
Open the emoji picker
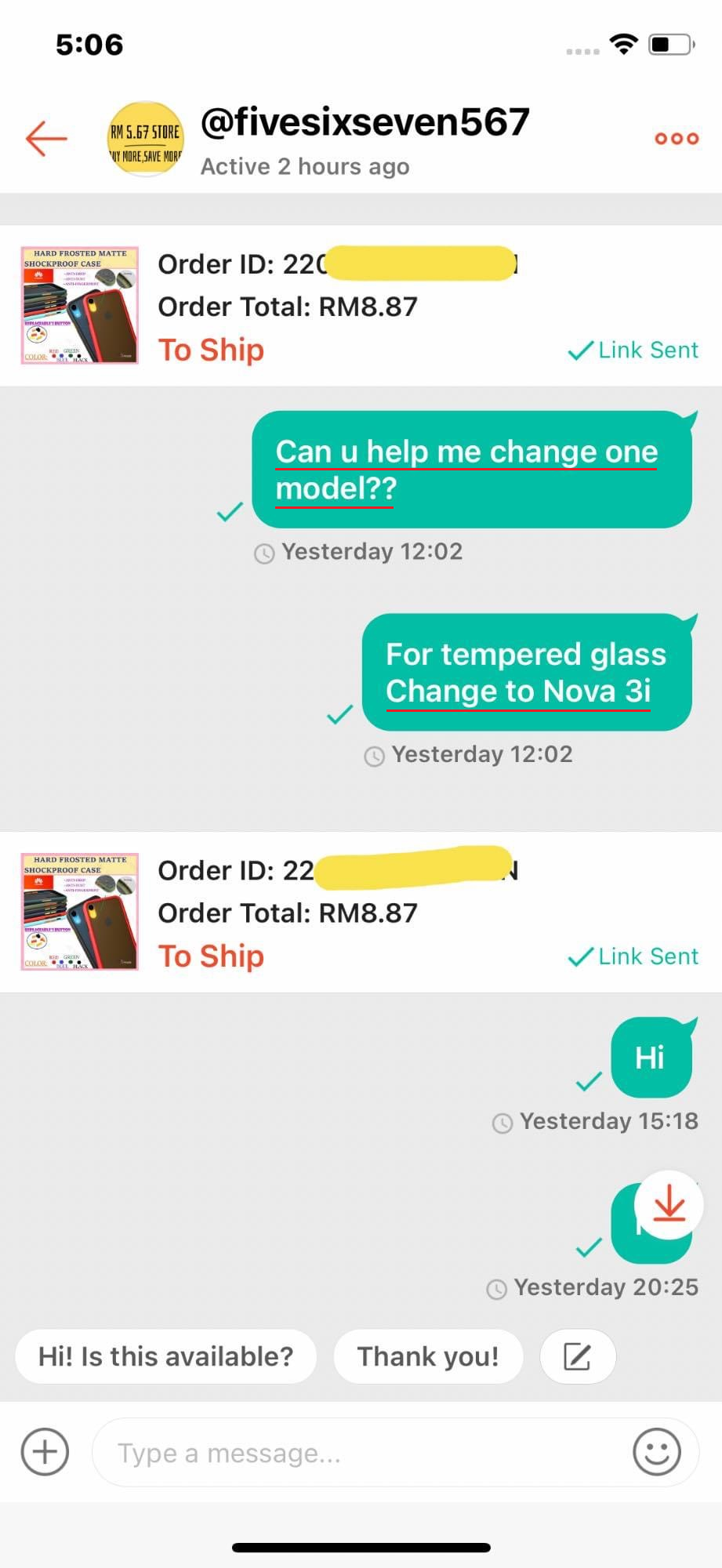click(656, 1452)
